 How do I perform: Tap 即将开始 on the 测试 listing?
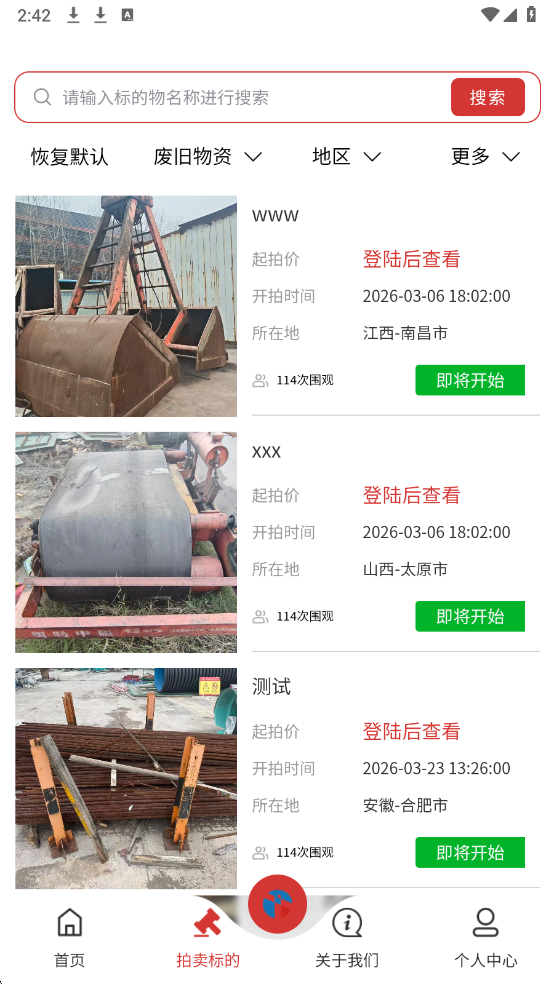(x=470, y=852)
